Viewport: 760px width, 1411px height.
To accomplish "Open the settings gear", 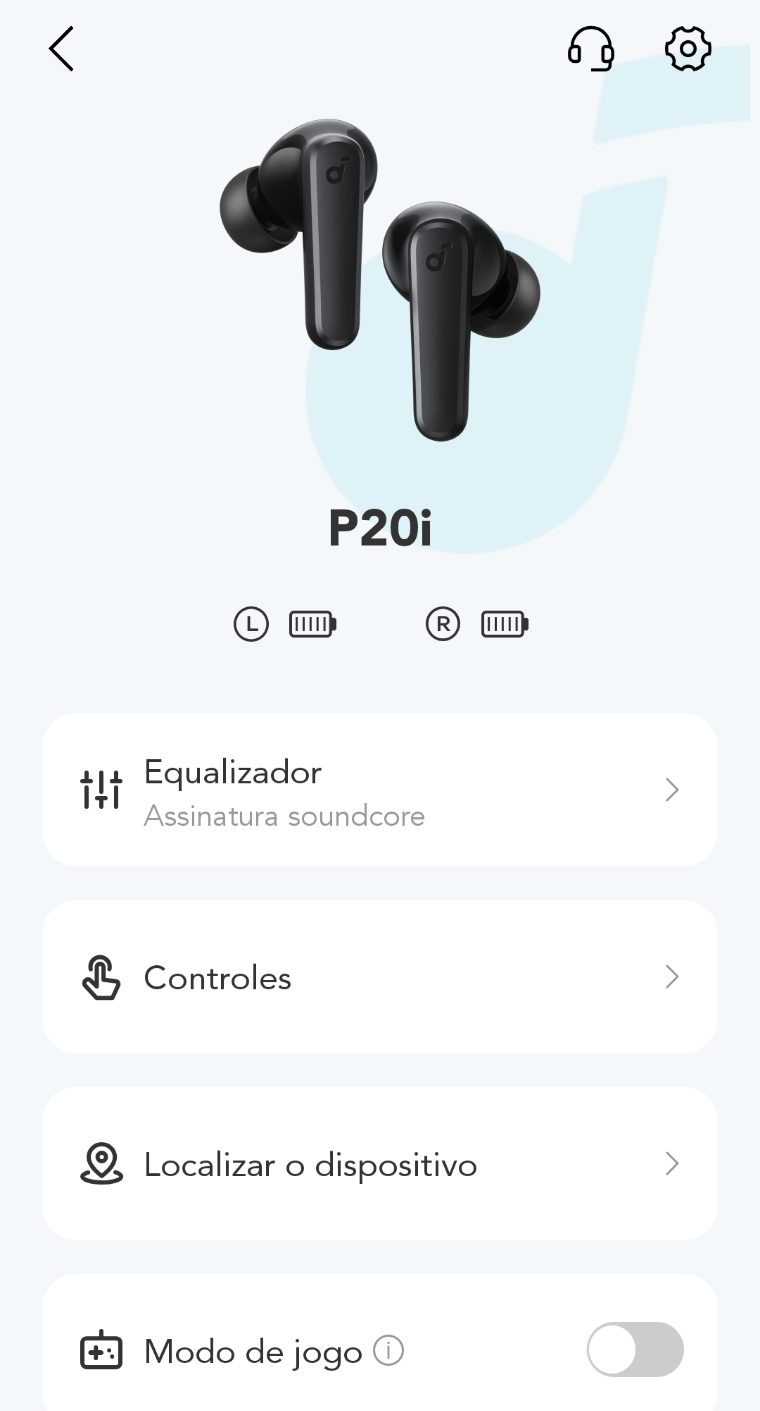I will (x=688, y=49).
